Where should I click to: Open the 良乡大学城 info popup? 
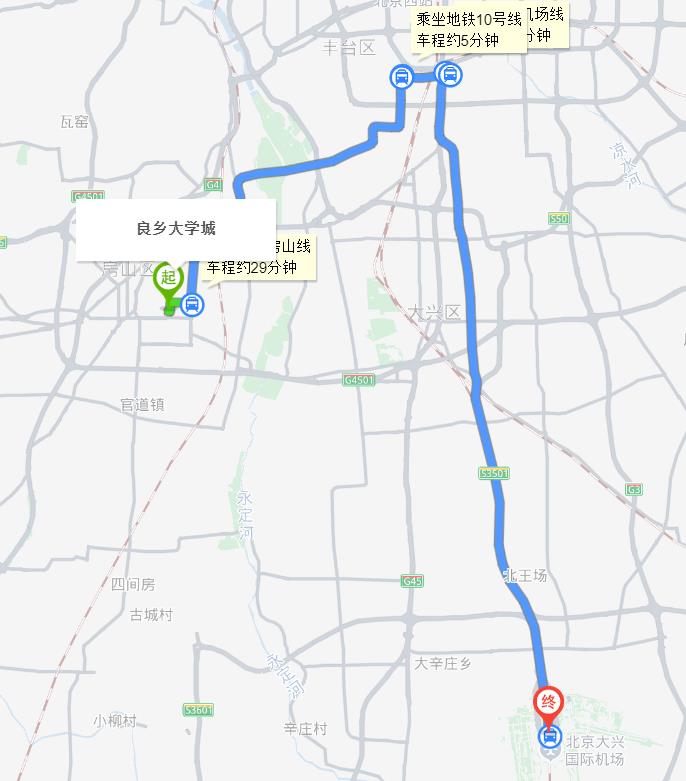(x=176, y=229)
